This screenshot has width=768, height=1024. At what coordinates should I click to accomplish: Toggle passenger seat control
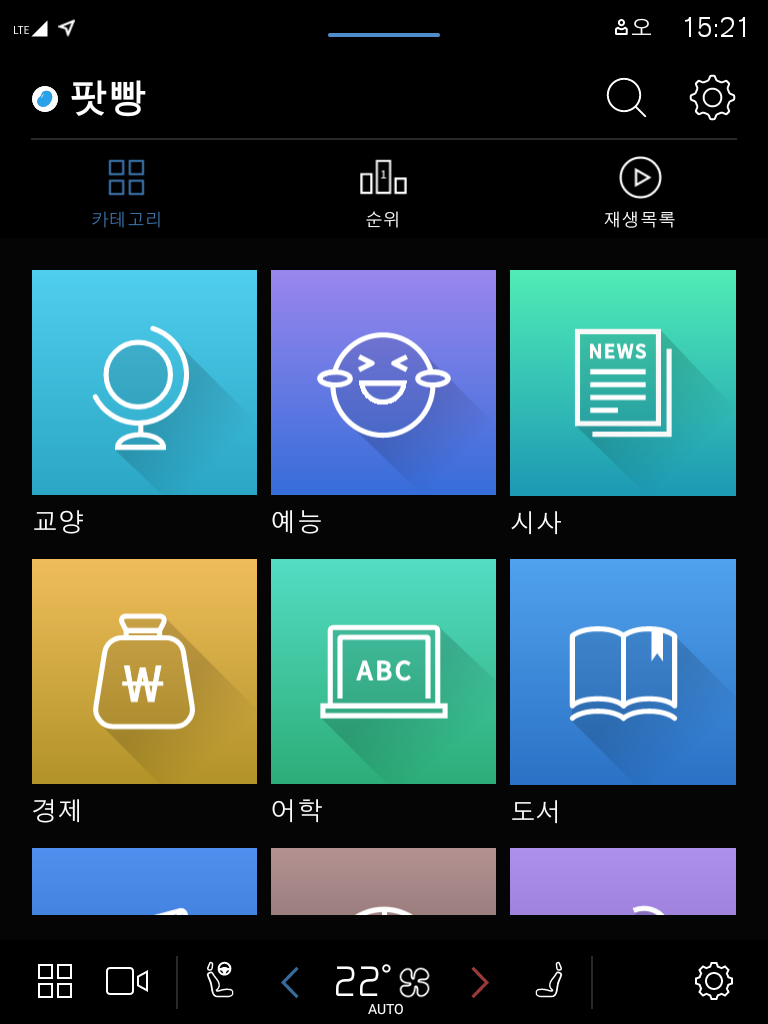click(x=548, y=981)
